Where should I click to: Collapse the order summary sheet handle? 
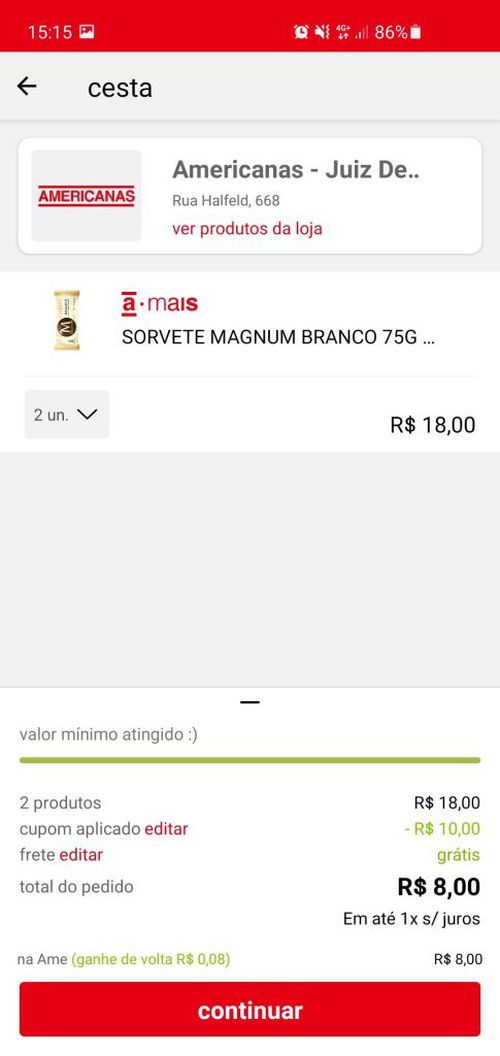tap(250, 702)
